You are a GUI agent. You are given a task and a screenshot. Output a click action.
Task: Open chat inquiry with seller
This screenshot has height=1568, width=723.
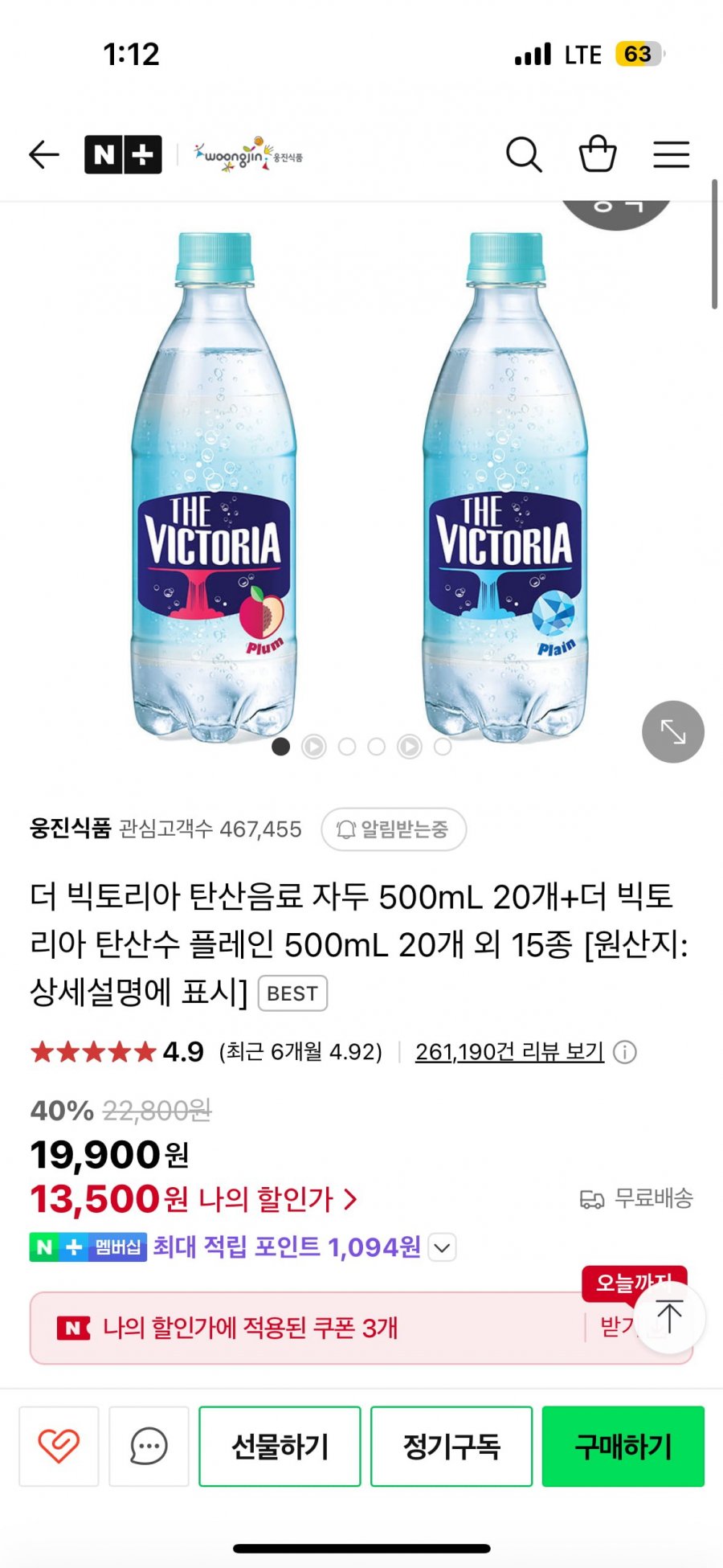point(149,1446)
